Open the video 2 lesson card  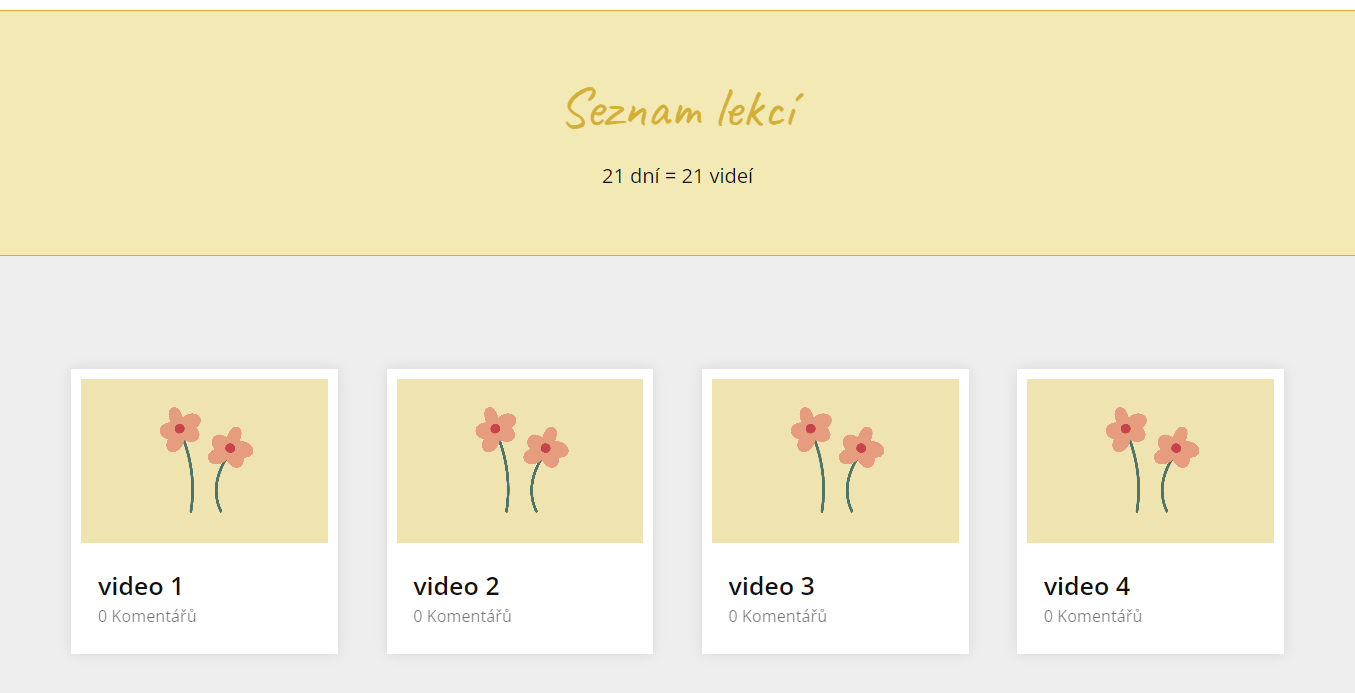point(519,510)
